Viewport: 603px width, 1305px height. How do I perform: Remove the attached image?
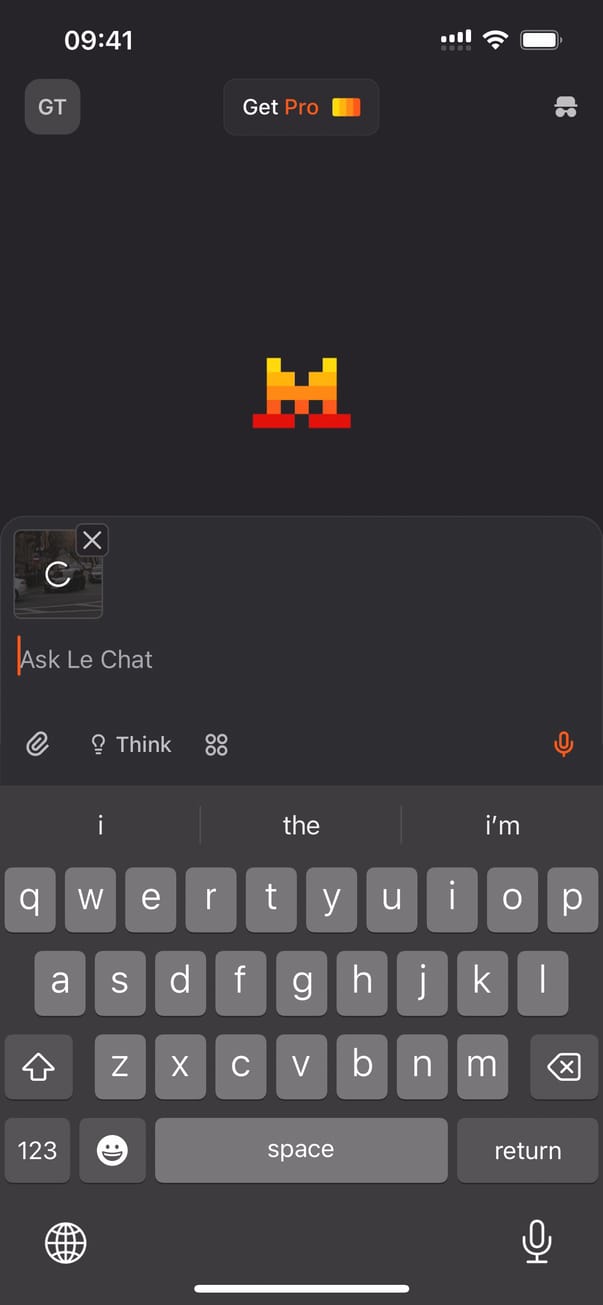(x=92, y=541)
